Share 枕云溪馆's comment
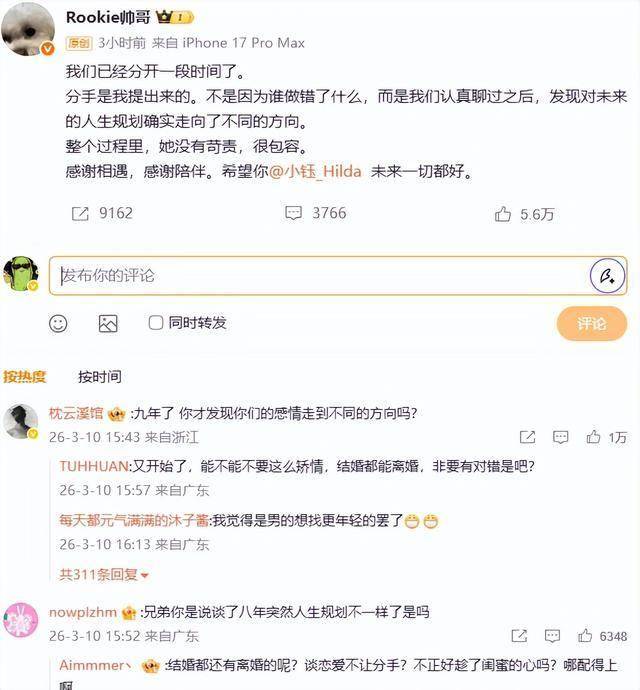This screenshot has height=690, width=640. 525,437
